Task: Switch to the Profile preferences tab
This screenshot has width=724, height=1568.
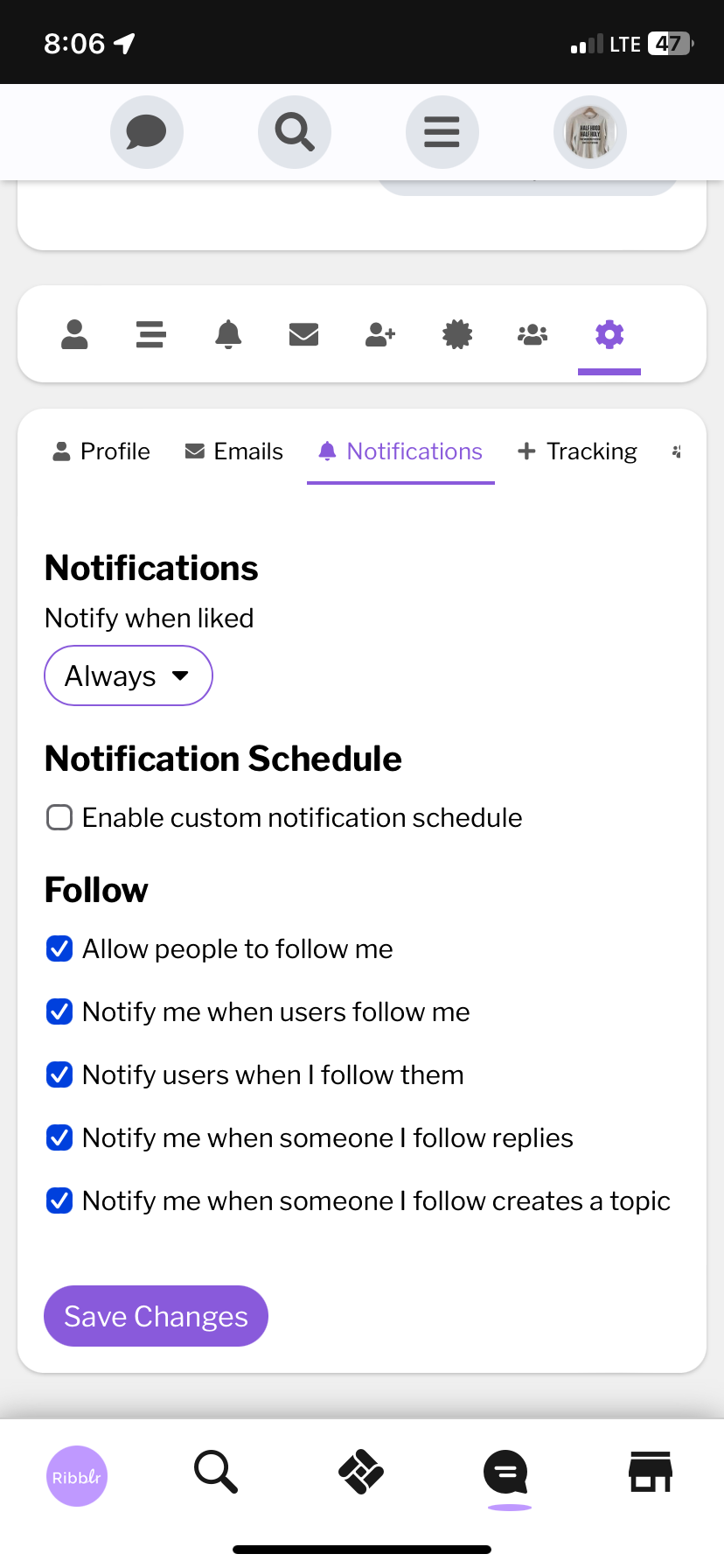Action: pyautogui.click(x=101, y=451)
